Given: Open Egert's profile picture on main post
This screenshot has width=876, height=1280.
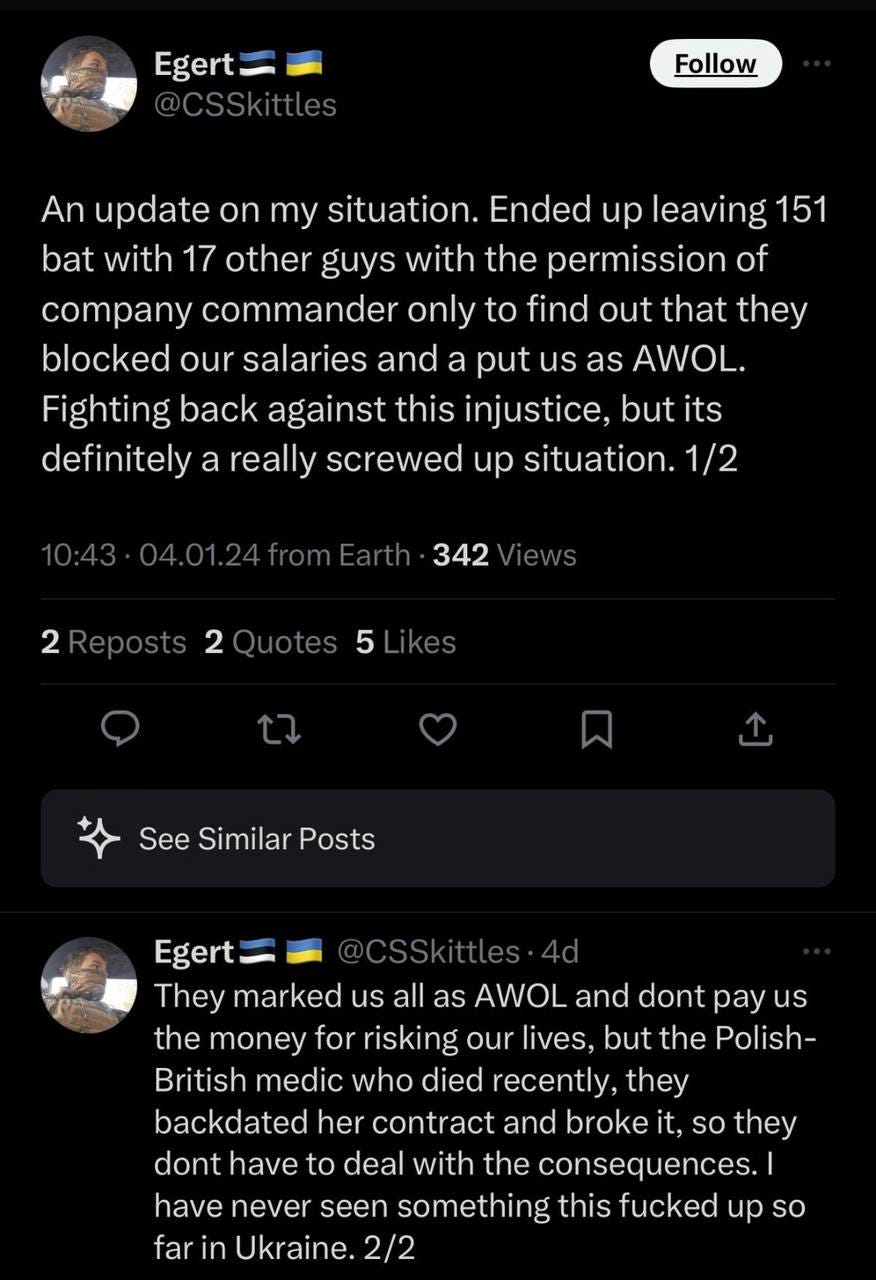Looking at the screenshot, I should tap(88, 84).
